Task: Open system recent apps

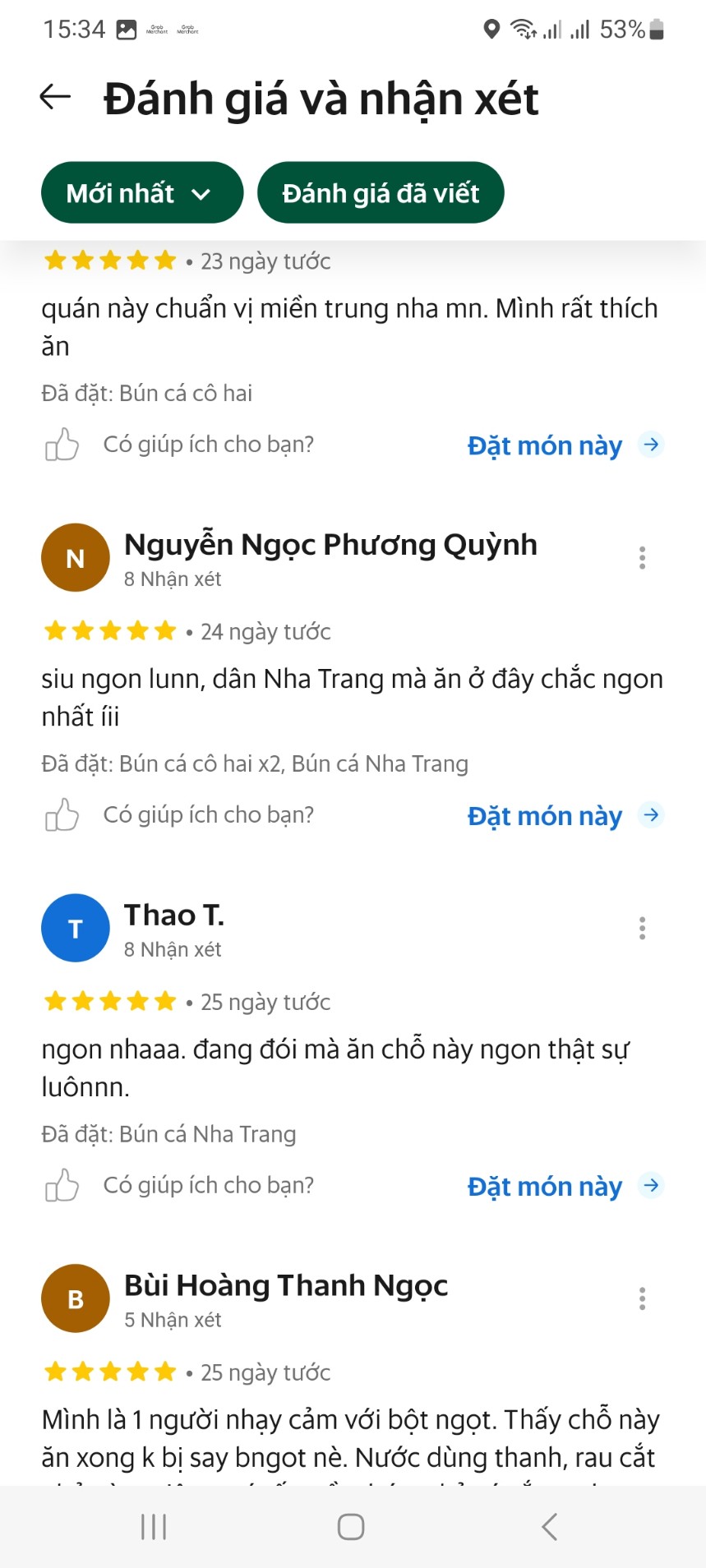Action: coord(154,1527)
